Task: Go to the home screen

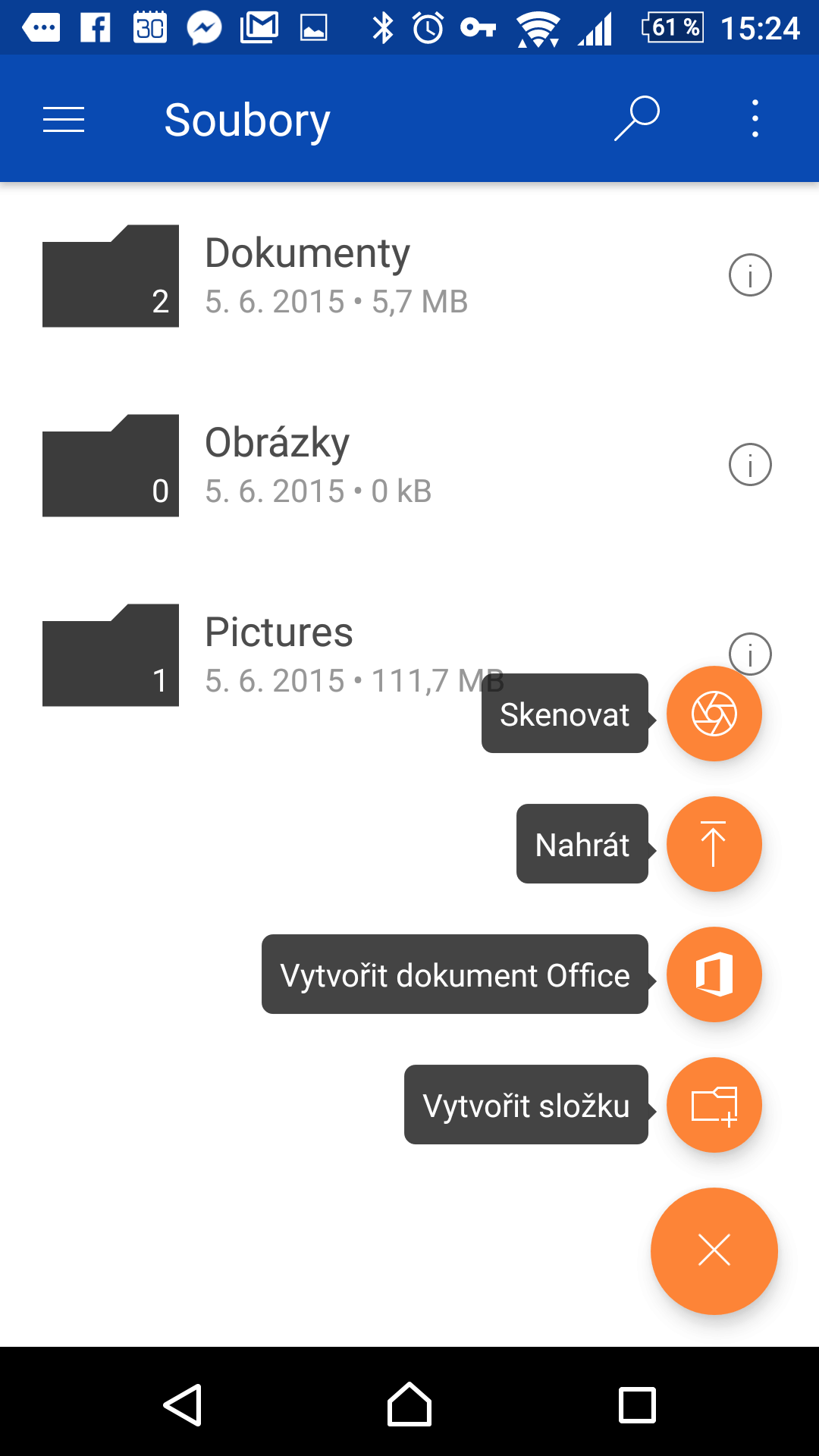Action: click(x=409, y=1404)
